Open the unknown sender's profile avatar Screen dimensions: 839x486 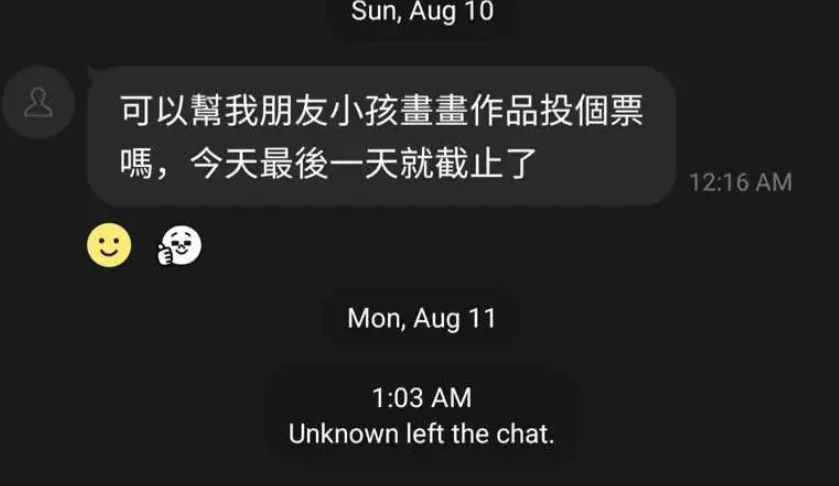(38, 102)
